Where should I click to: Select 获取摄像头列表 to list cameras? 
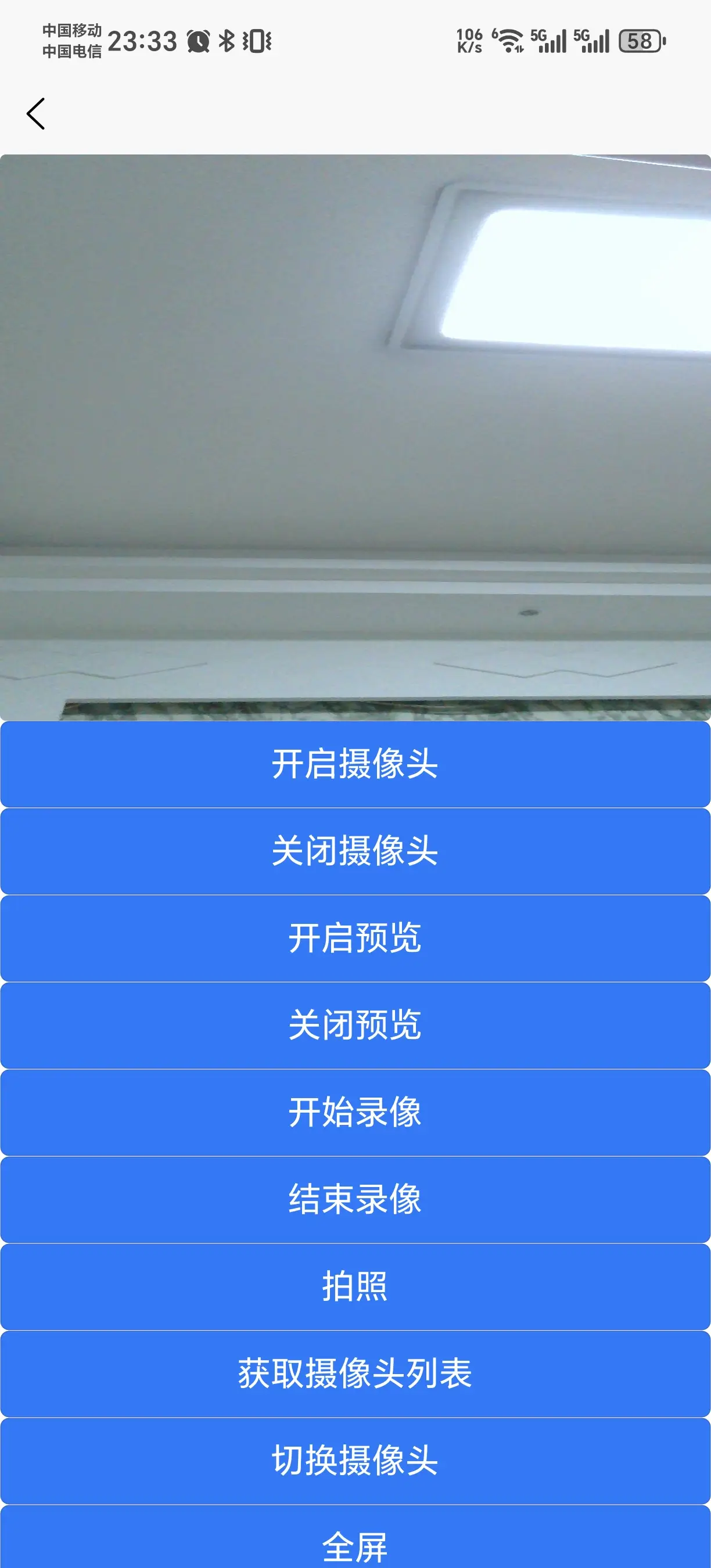click(x=355, y=1373)
